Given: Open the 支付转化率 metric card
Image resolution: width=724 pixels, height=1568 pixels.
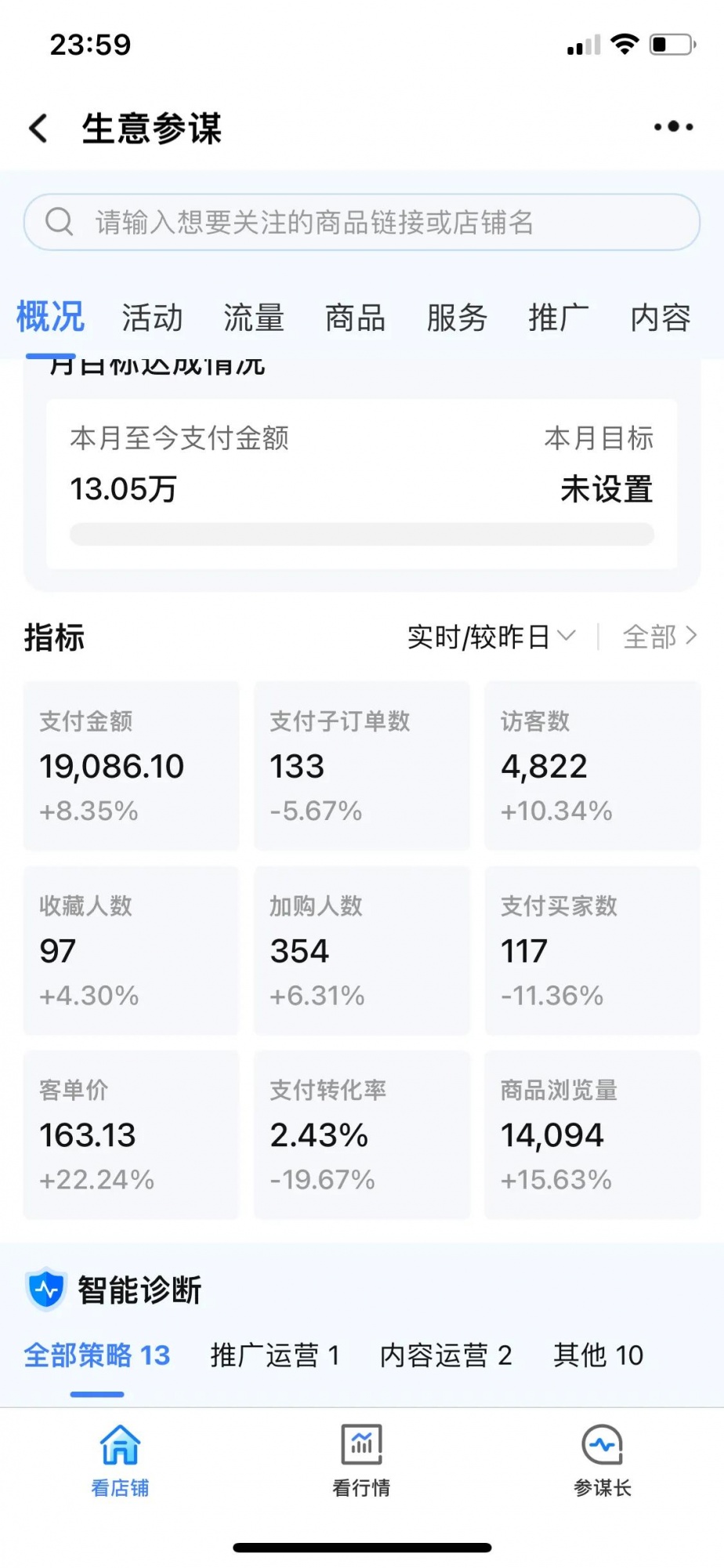Looking at the screenshot, I should 361,1134.
